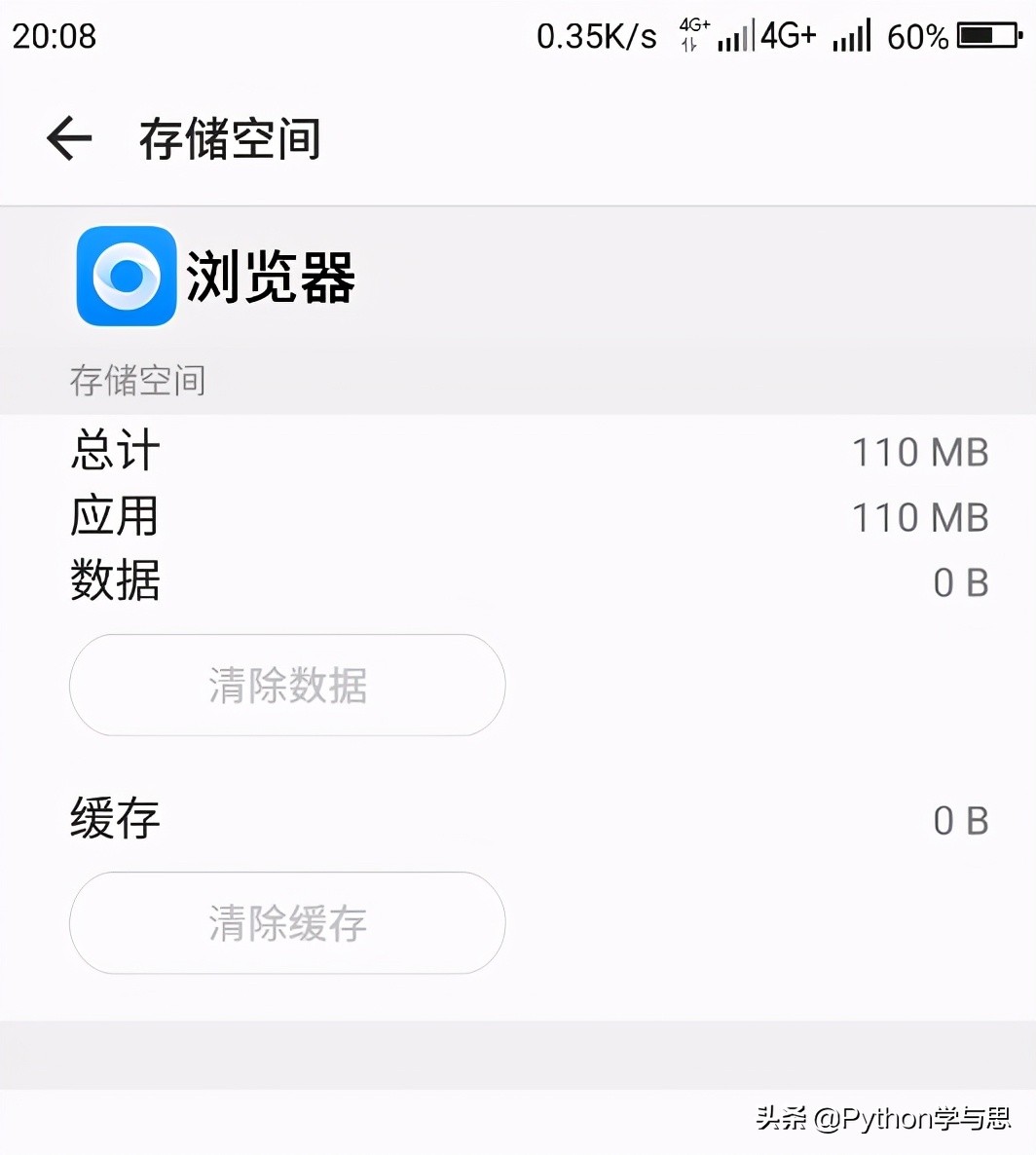Tap the 20:08 clock in status bar
The width and height of the screenshot is (1036, 1155).
coord(54,35)
